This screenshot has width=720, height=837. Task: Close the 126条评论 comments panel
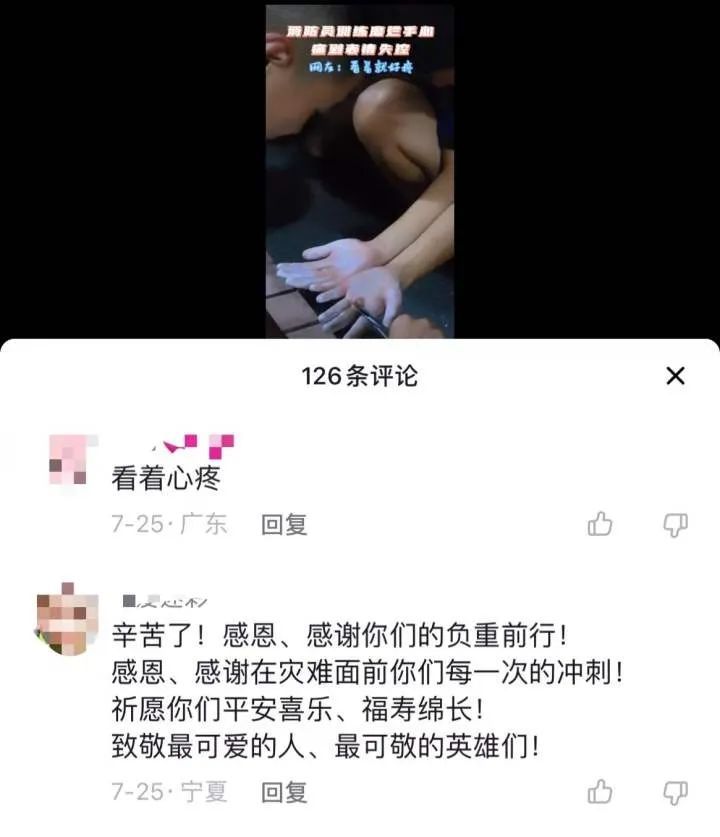click(676, 376)
